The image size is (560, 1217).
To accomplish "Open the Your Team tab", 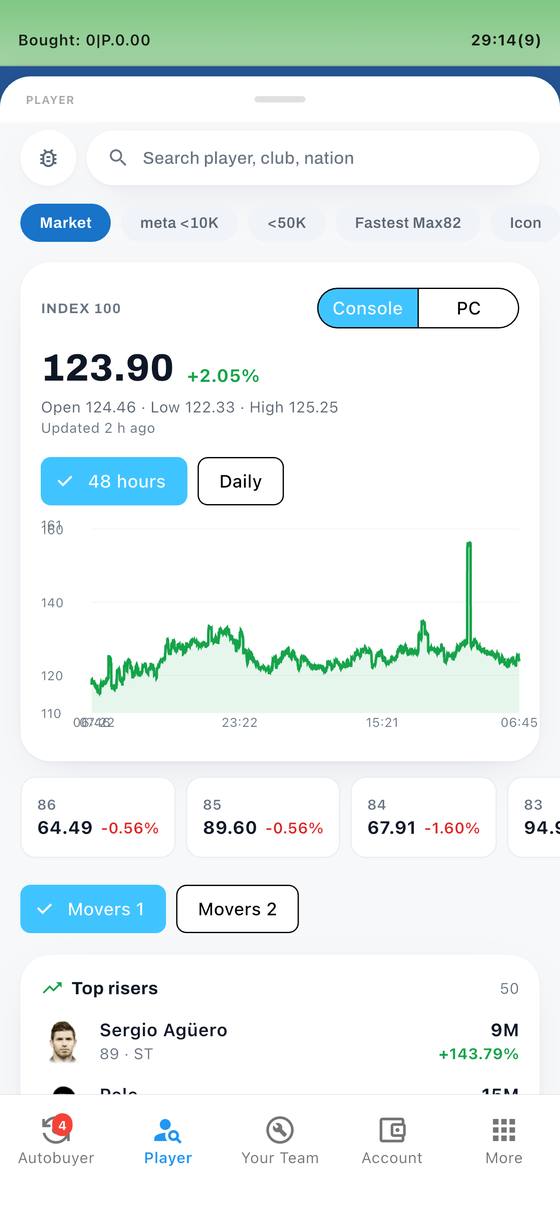I will 280,1140.
